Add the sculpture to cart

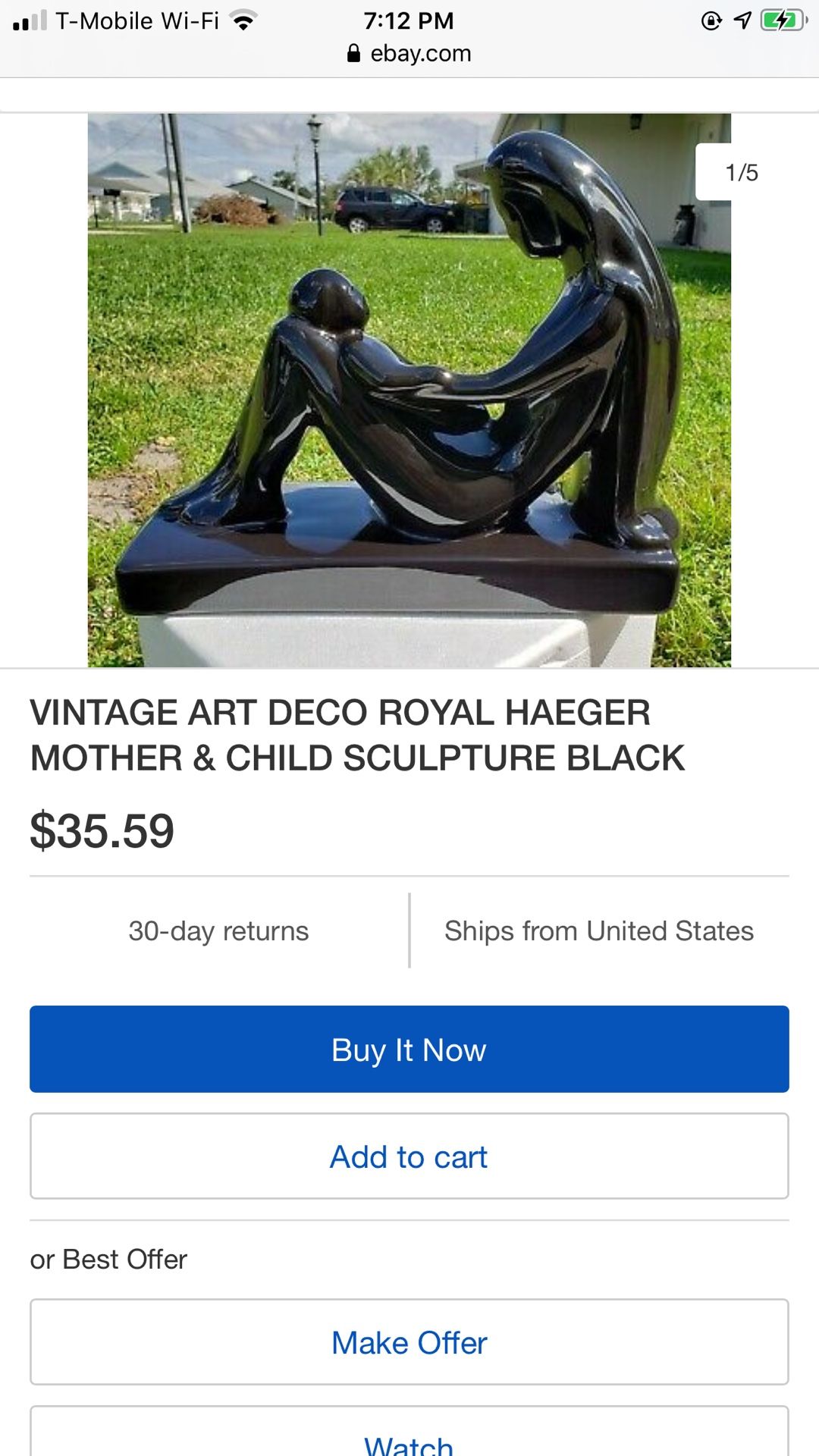point(409,1156)
